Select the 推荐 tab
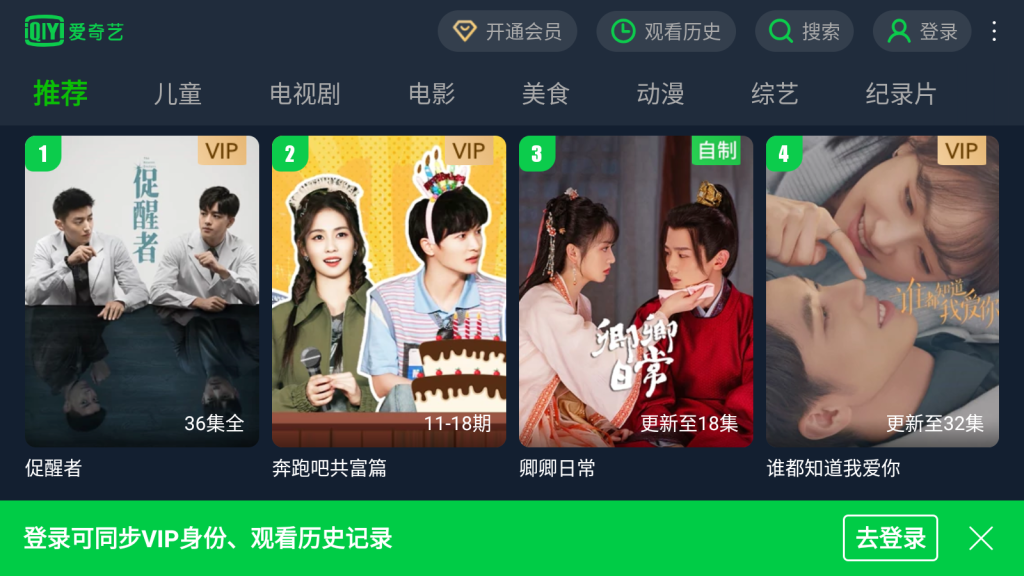The height and width of the screenshot is (576, 1024). pyautogui.click(x=61, y=93)
